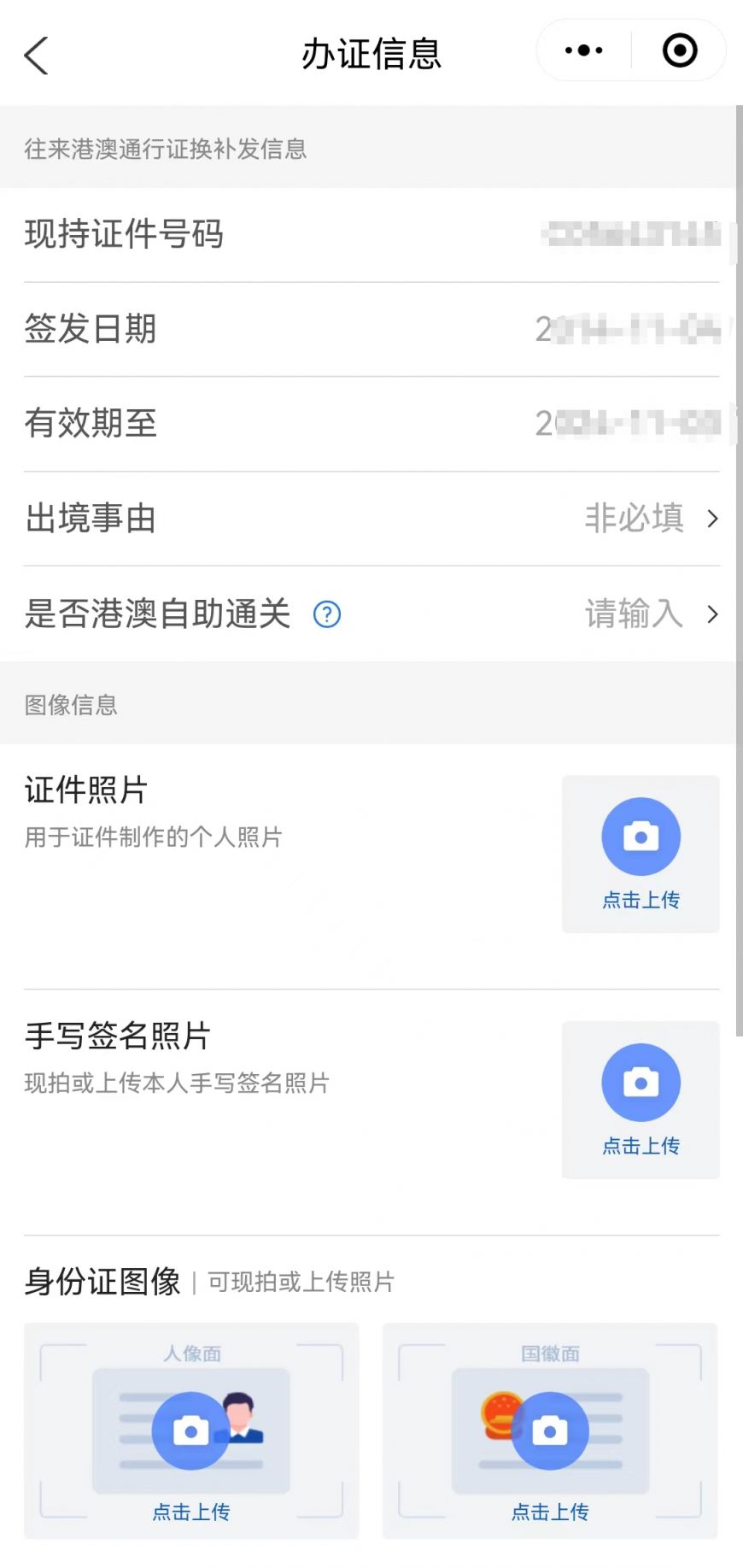Viewport: 743px width, 1568px height.
Task: Tap 请输入 placeholder on the self-service row
Action: tap(632, 614)
